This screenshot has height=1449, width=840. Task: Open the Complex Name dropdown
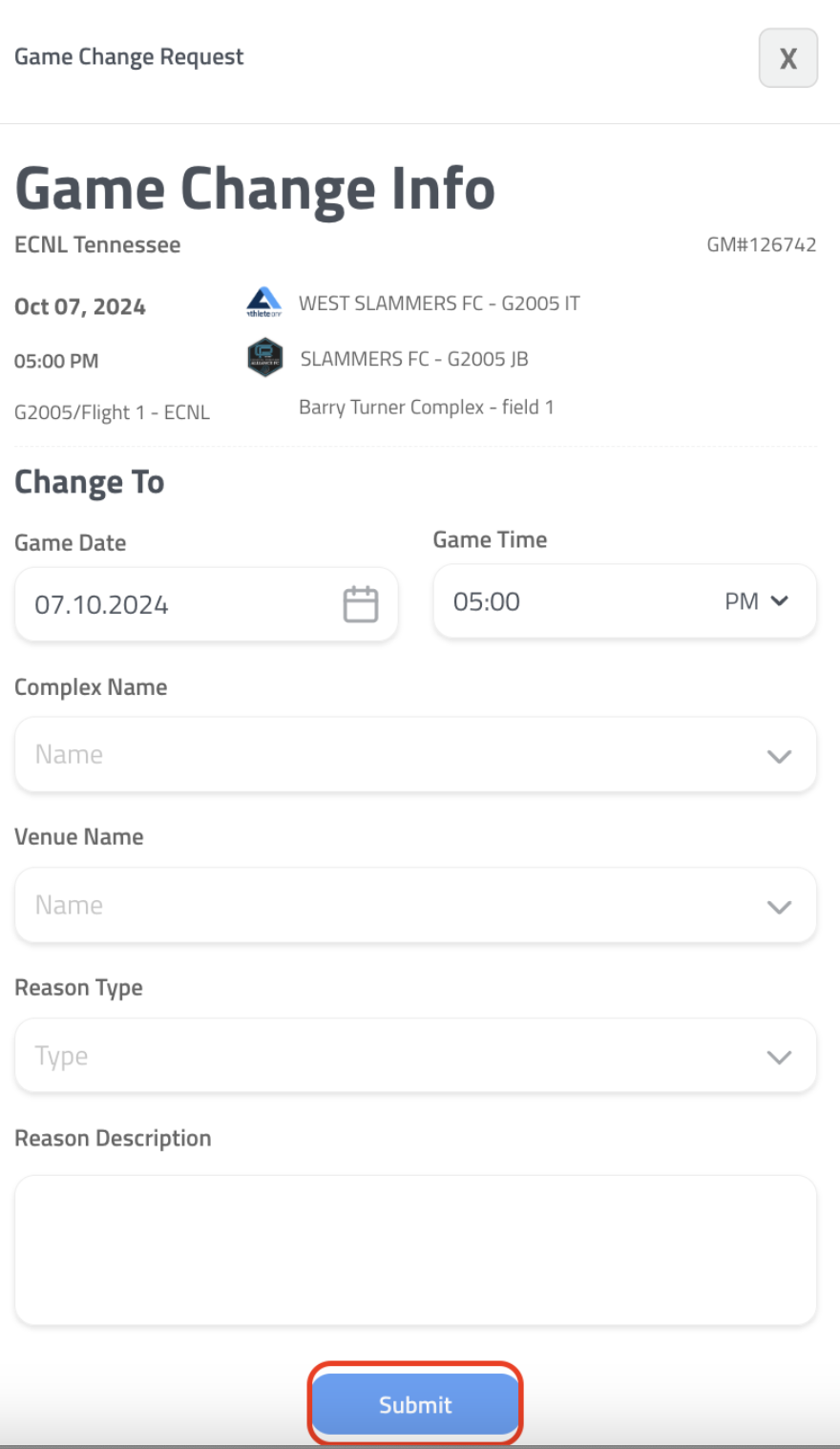pos(778,755)
